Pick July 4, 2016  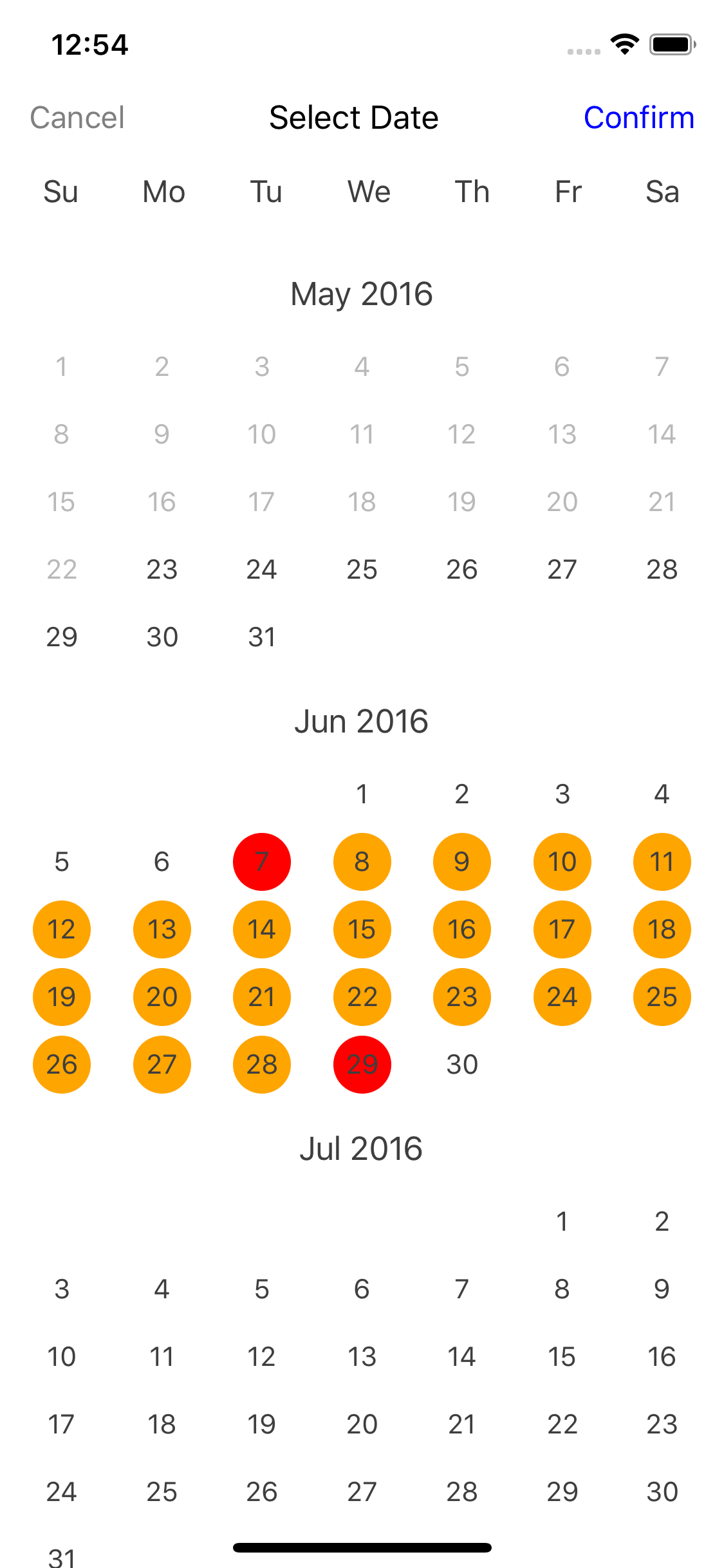tap(162, 1289)
